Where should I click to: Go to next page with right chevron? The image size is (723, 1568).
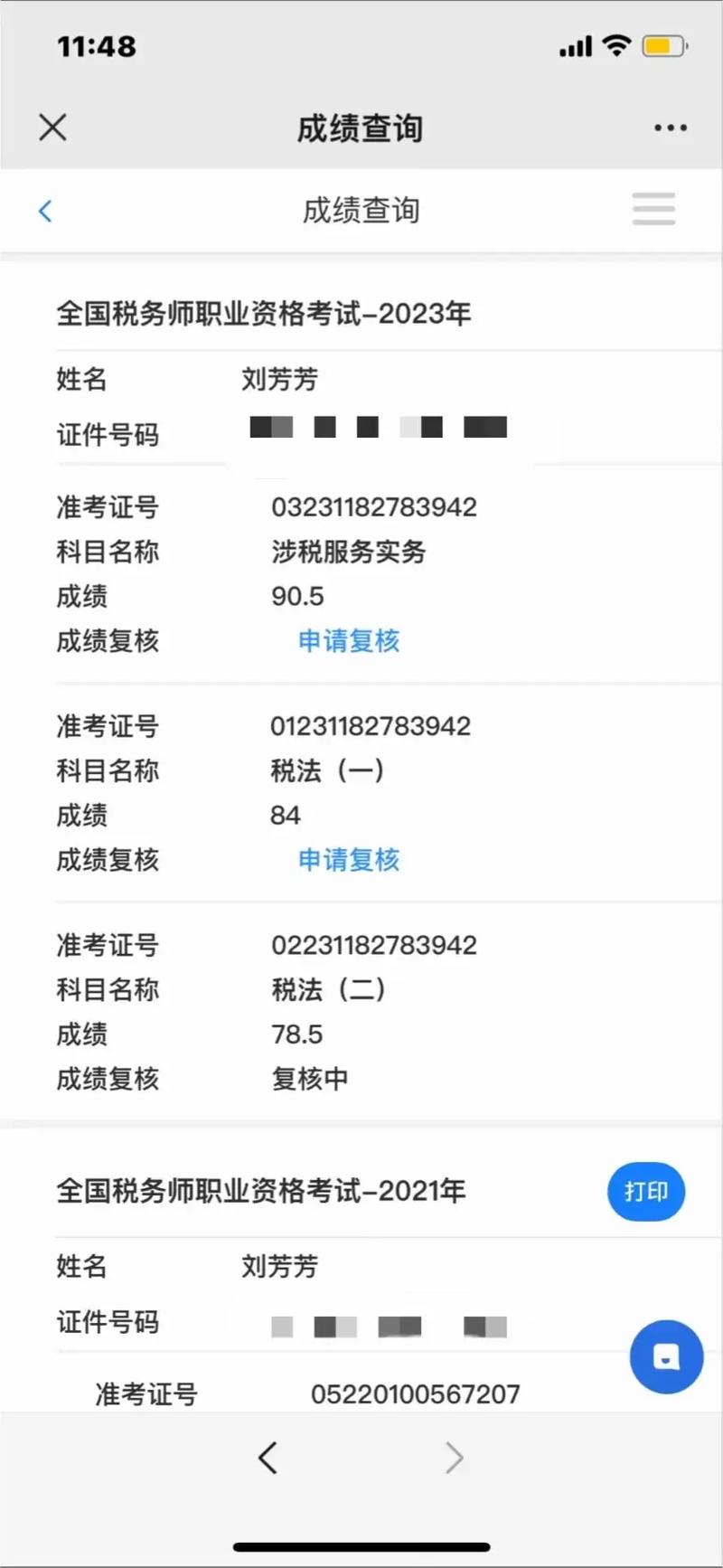[455, 1458]
